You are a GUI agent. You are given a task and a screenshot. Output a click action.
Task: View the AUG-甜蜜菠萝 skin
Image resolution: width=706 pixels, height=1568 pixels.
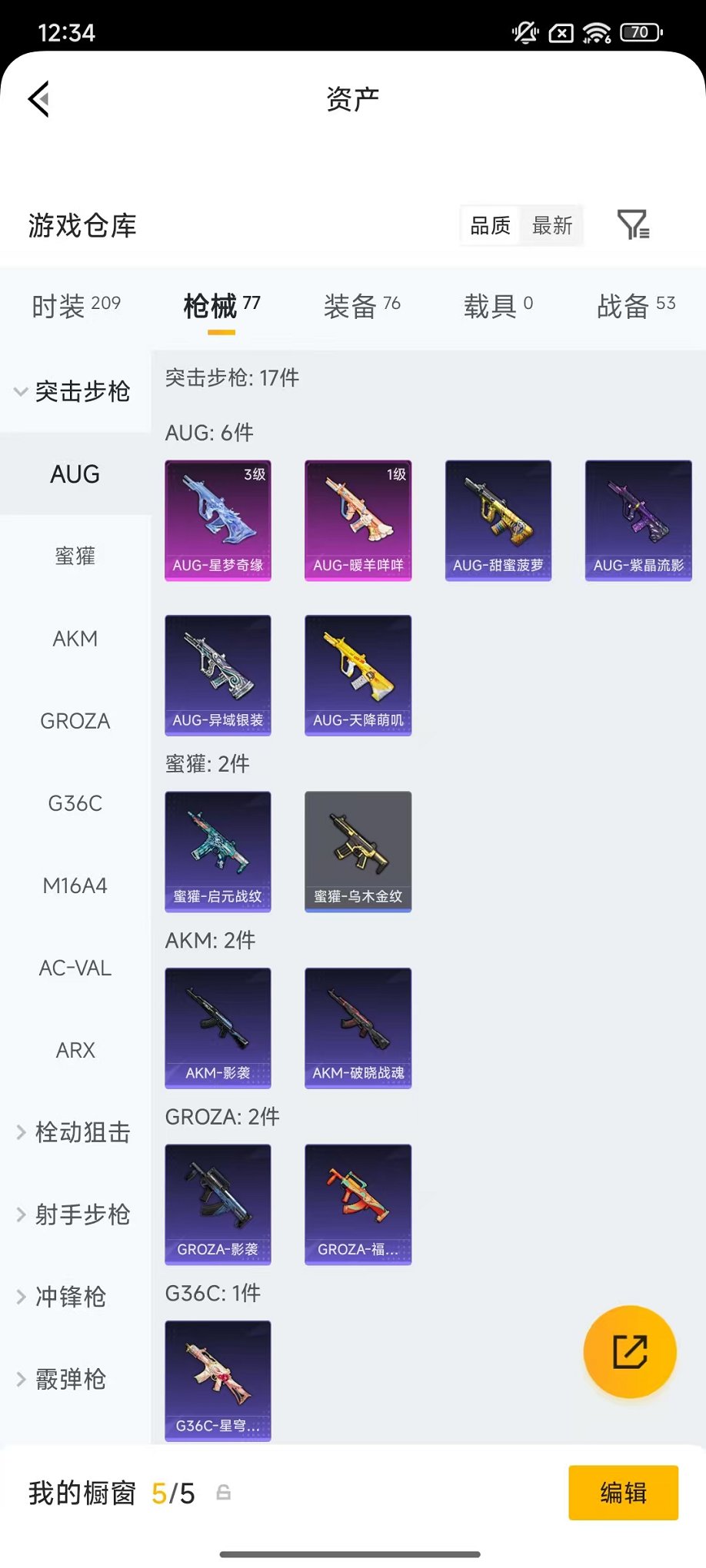pos(498,520)
